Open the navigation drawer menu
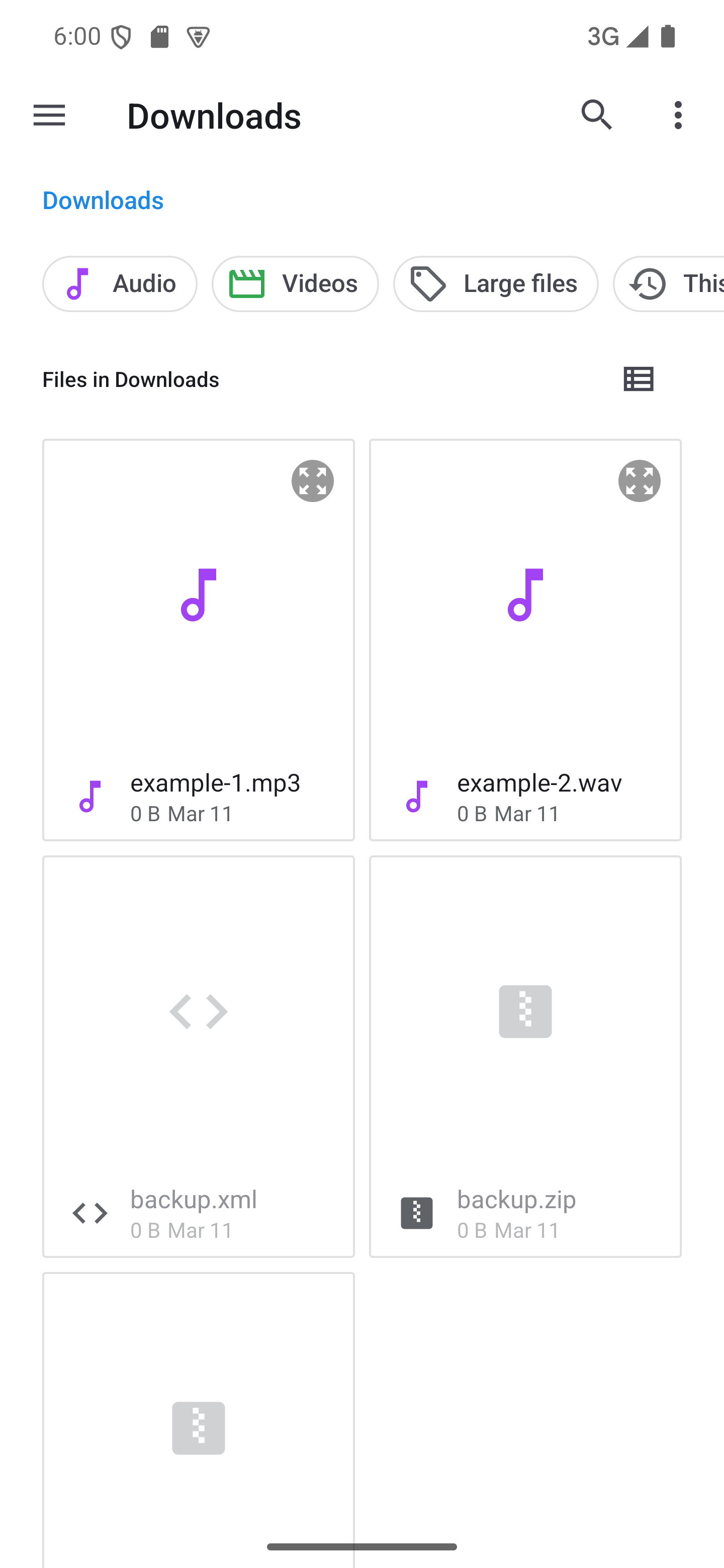Image resolution: width=724 pixels, height=1568 pixels. tap(49, 115)
